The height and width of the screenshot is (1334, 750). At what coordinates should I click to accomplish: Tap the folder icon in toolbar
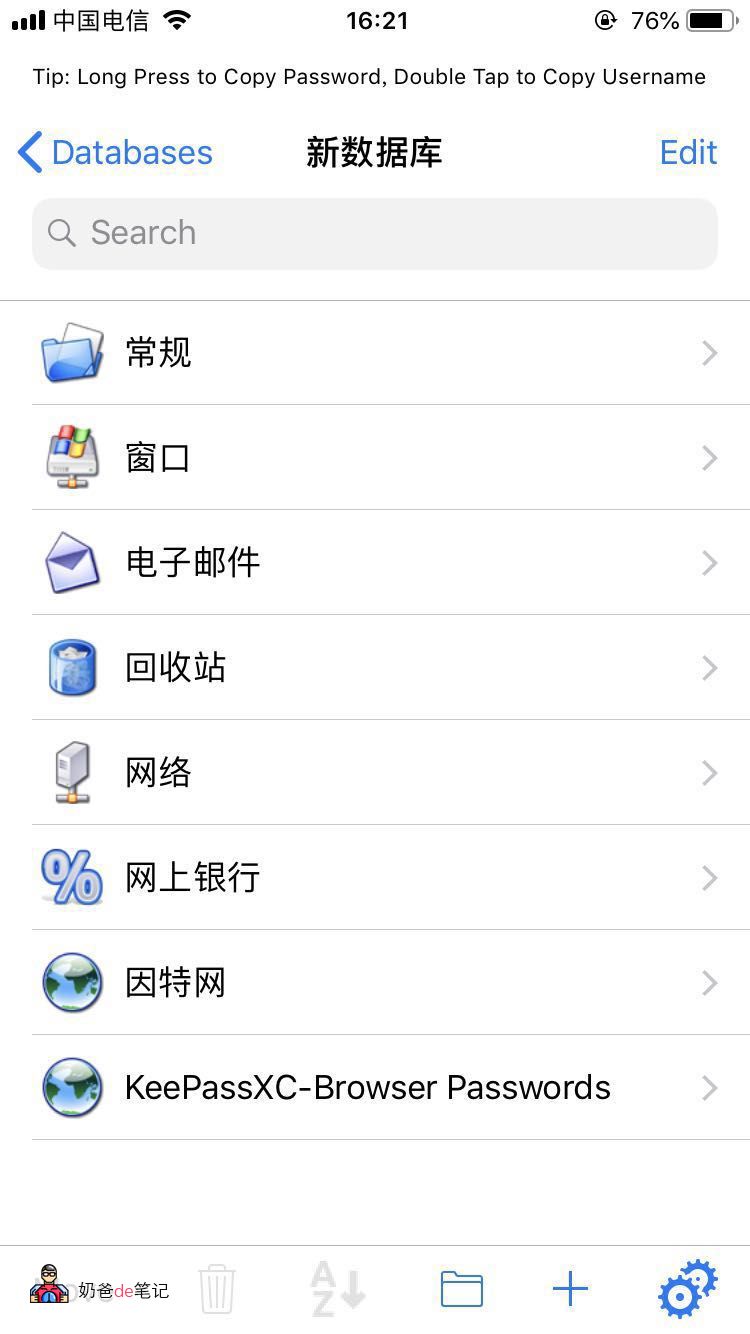[461, 1289]
